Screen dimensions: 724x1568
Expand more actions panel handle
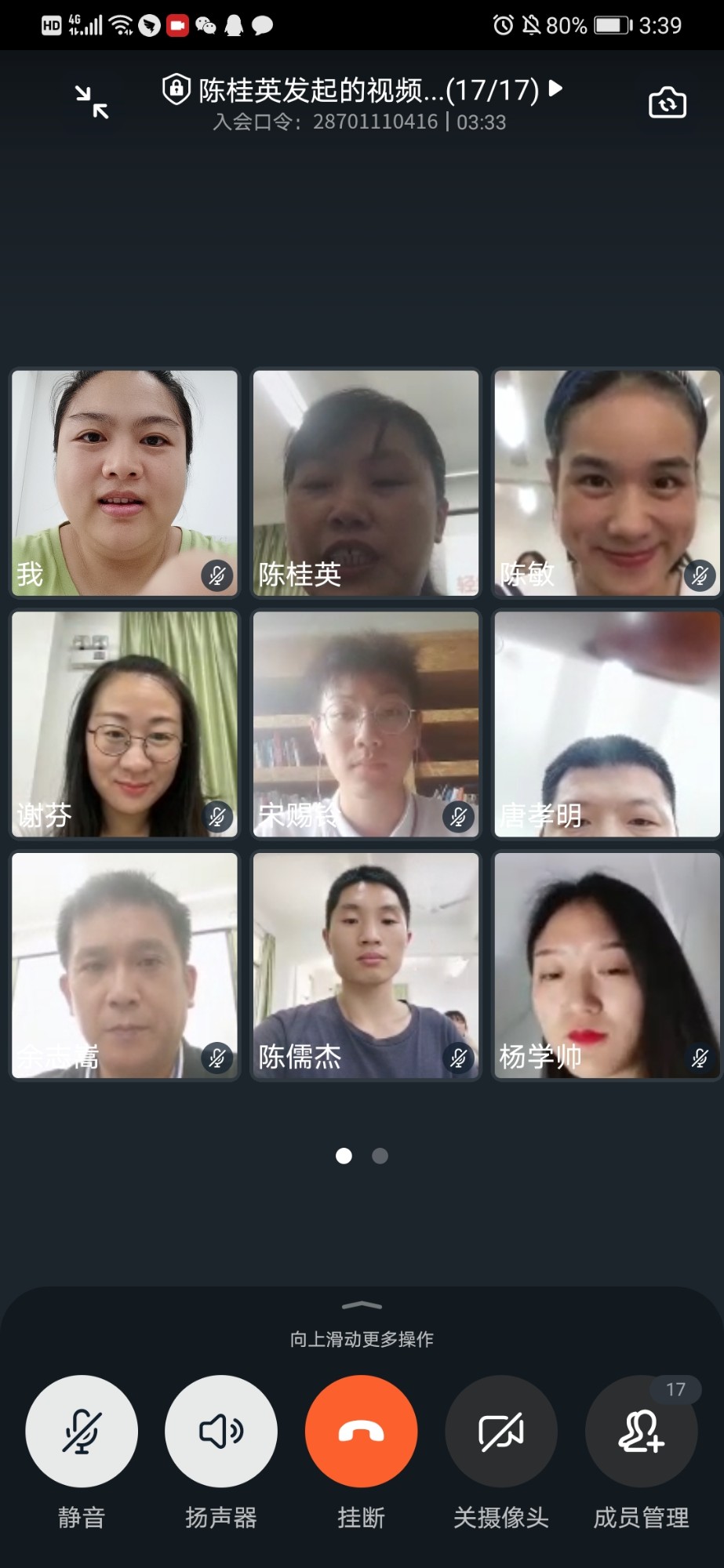click(x=362, y=1305)
